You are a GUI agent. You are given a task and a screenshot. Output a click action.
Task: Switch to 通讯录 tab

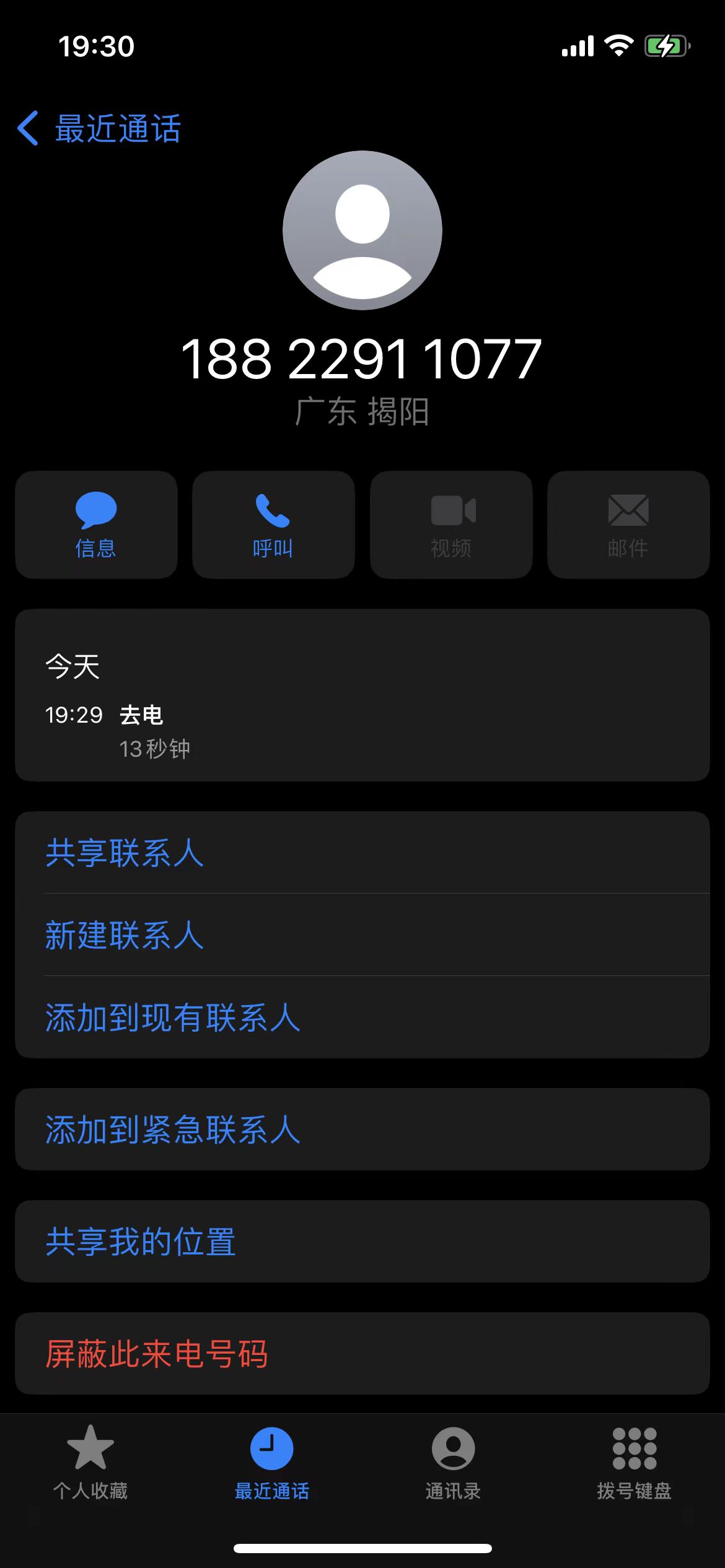(453, 1463)
